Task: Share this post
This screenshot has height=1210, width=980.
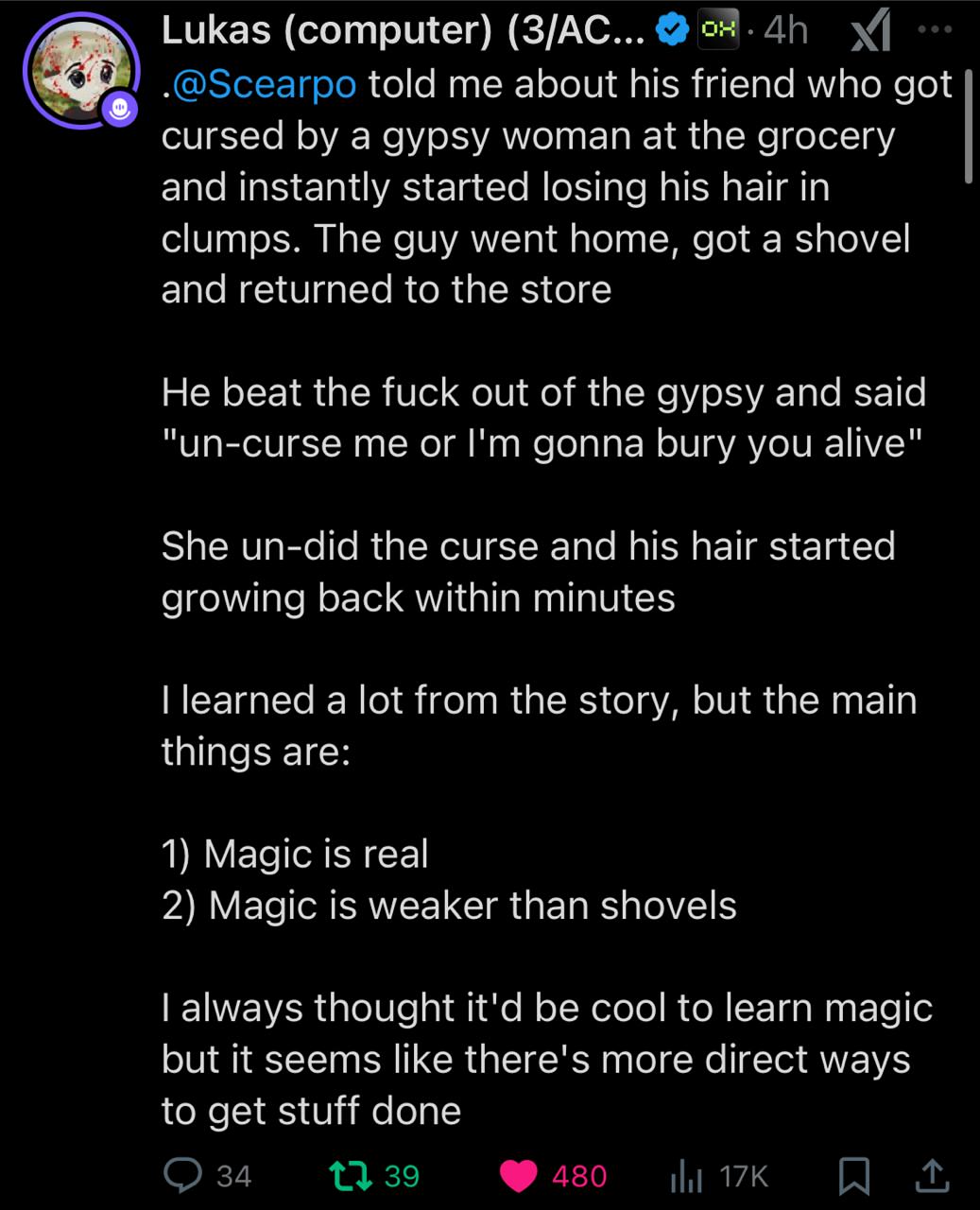Action: pos(931,1174)
